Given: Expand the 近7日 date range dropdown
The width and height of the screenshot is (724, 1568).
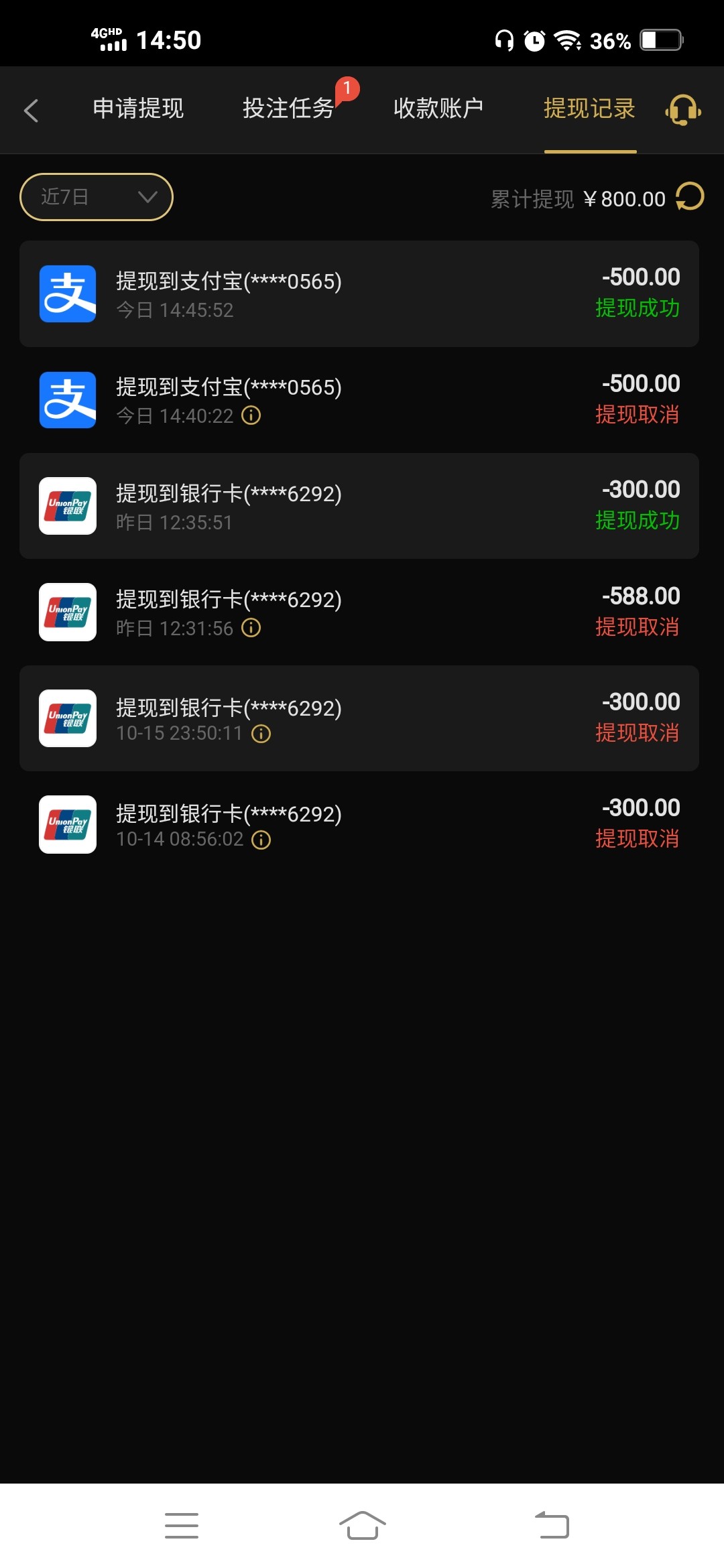Looking at the screenshot, I should click(x=97, y=197).
